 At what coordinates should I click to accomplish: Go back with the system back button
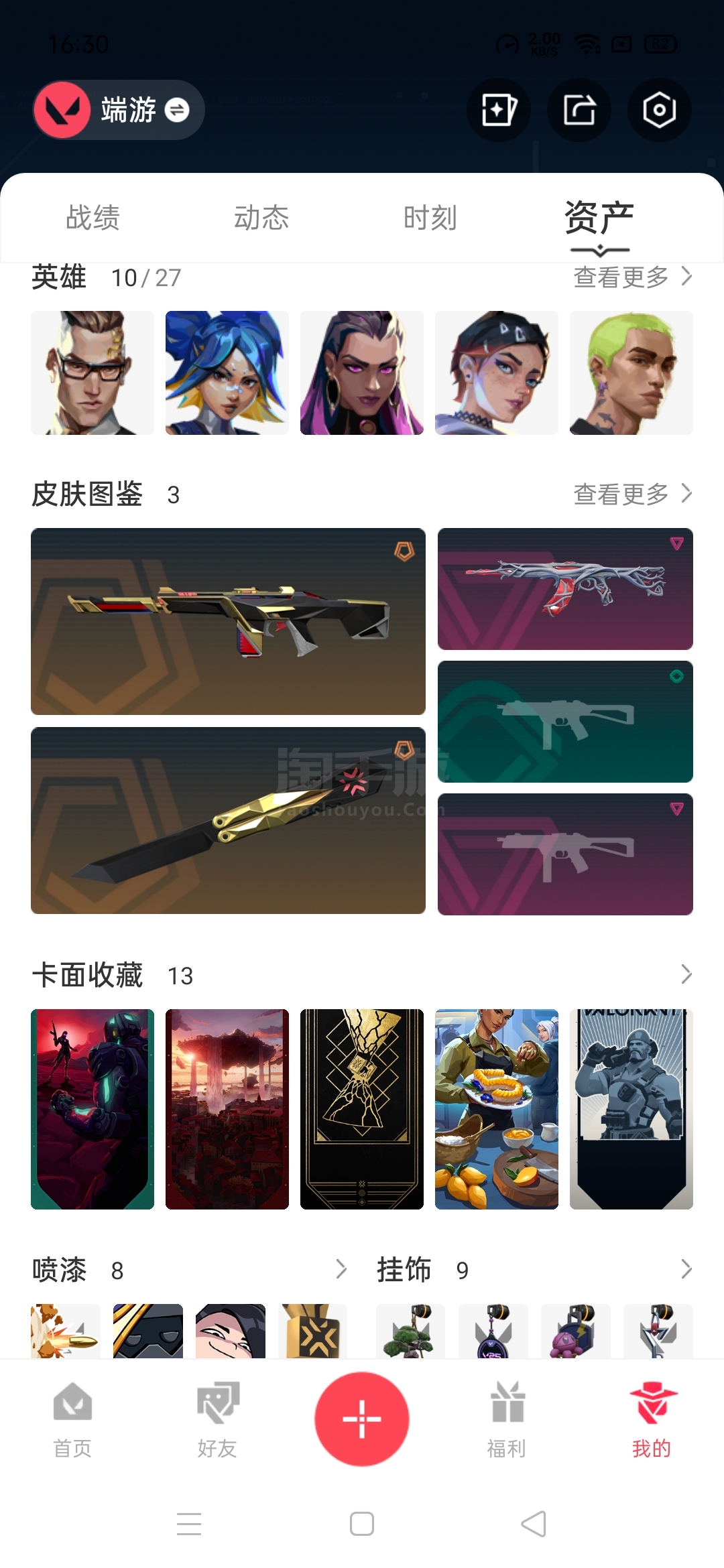[534, 1524]
